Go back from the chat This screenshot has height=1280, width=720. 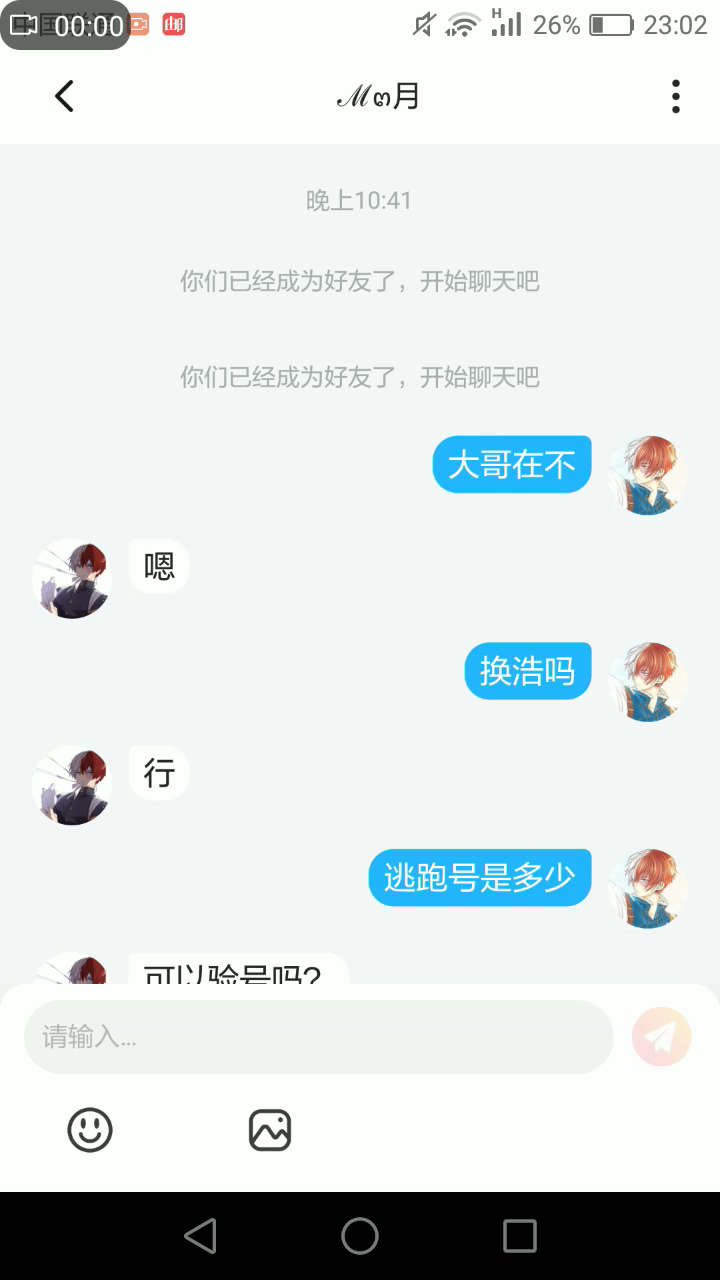pos(64,97)
